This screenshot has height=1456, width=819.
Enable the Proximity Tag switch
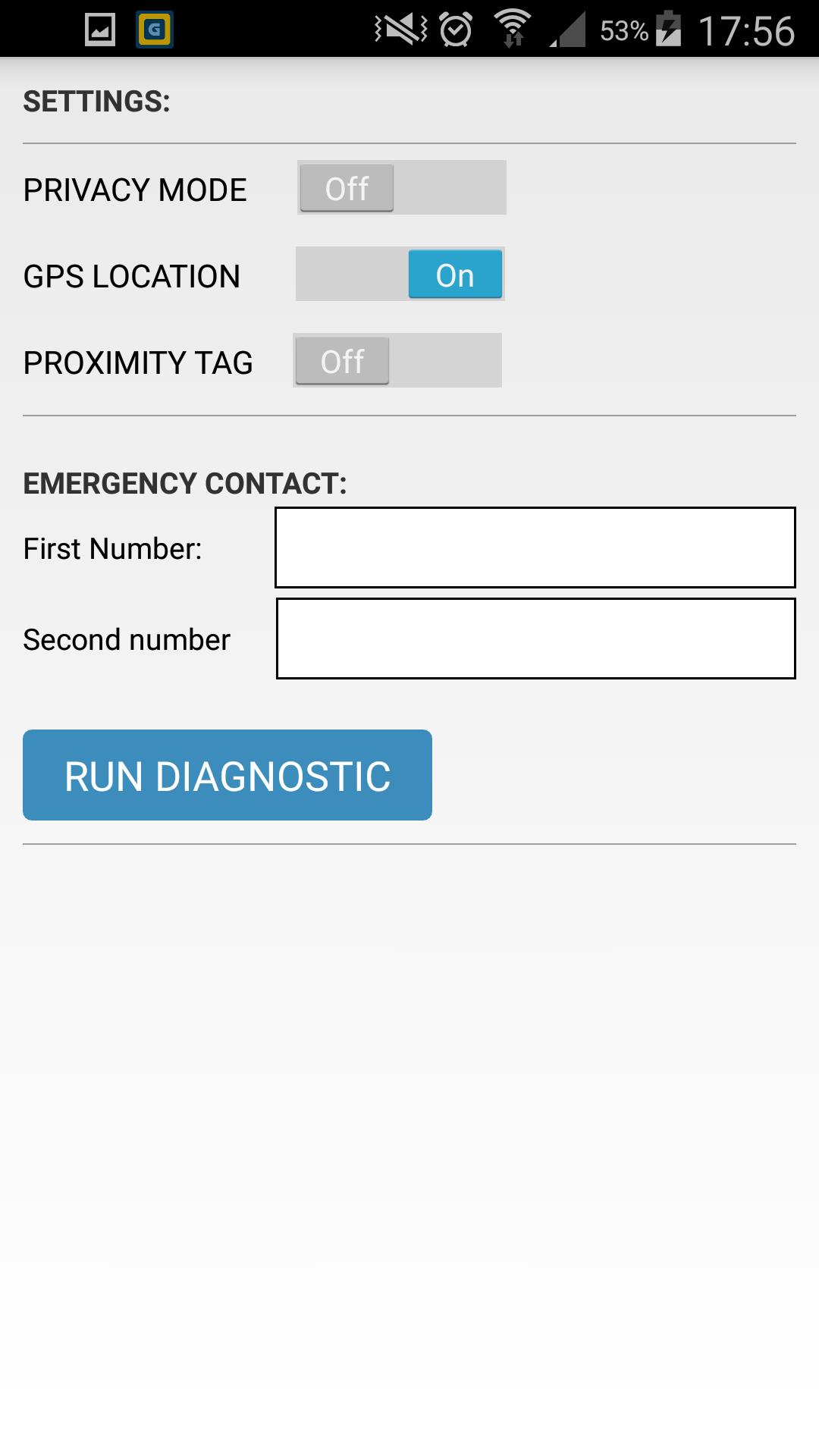(397, 360)
